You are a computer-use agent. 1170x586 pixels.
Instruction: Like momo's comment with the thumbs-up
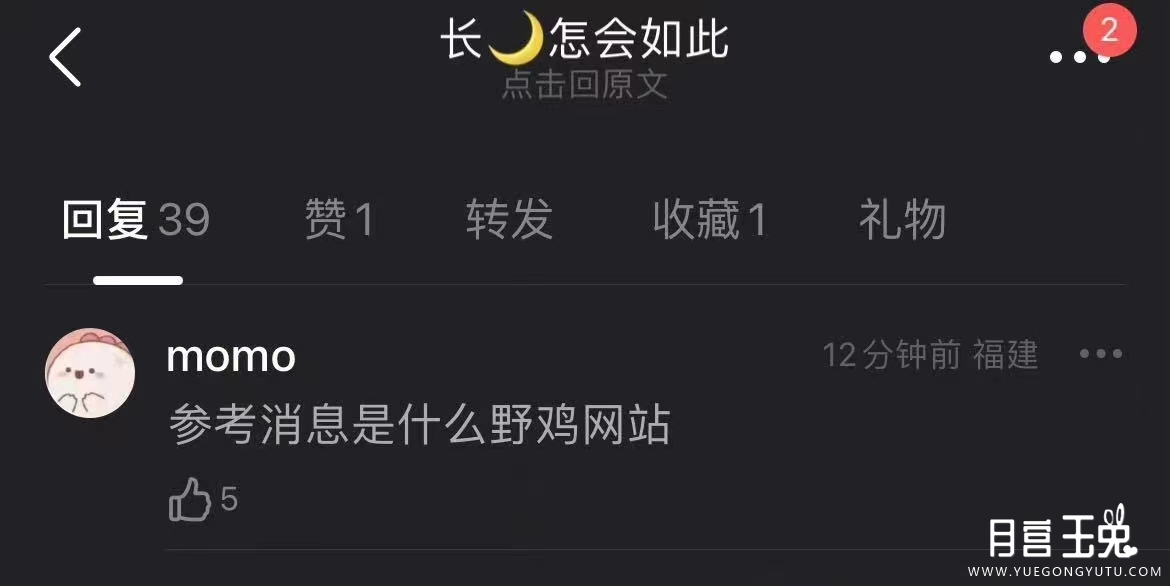[x=191, y=499]
